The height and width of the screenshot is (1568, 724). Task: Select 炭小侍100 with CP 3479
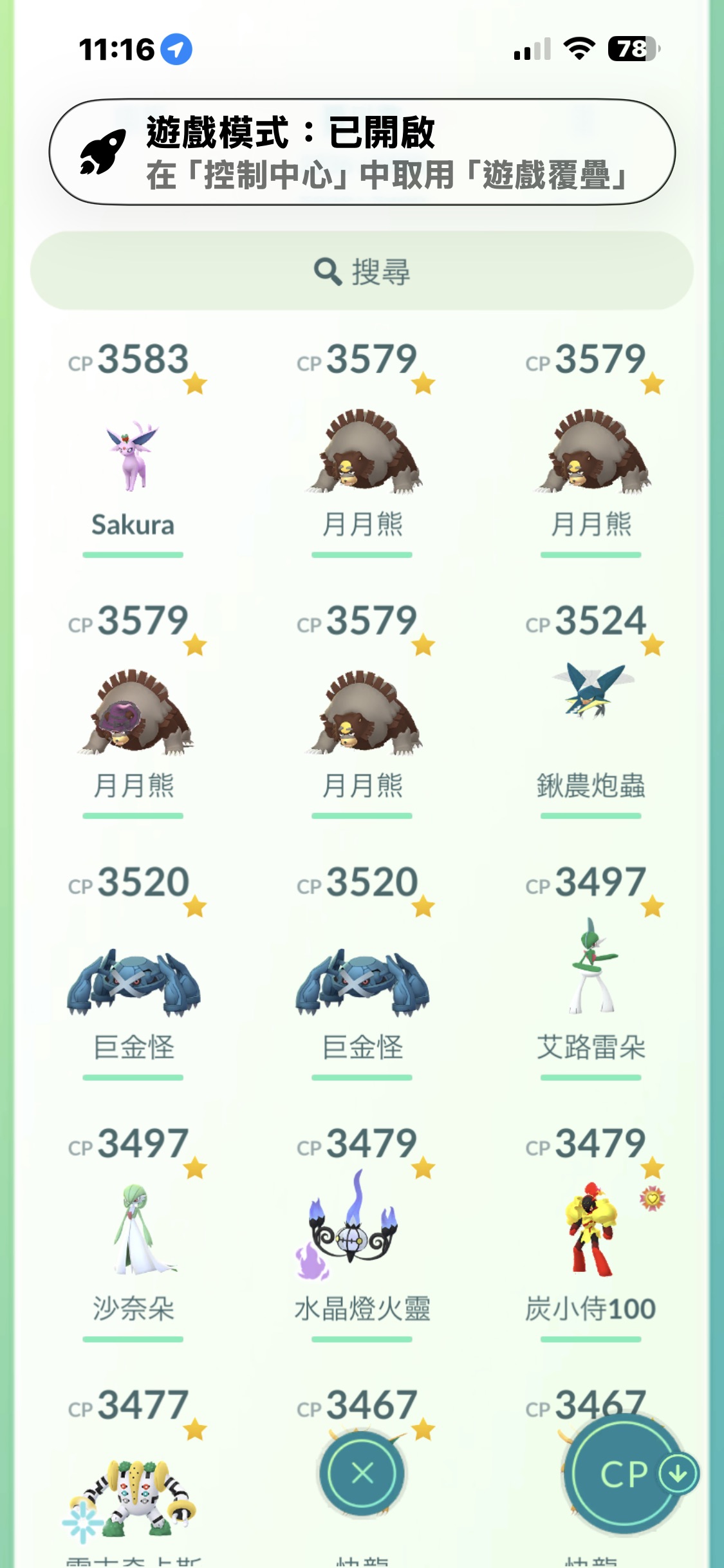point(591,1233)
